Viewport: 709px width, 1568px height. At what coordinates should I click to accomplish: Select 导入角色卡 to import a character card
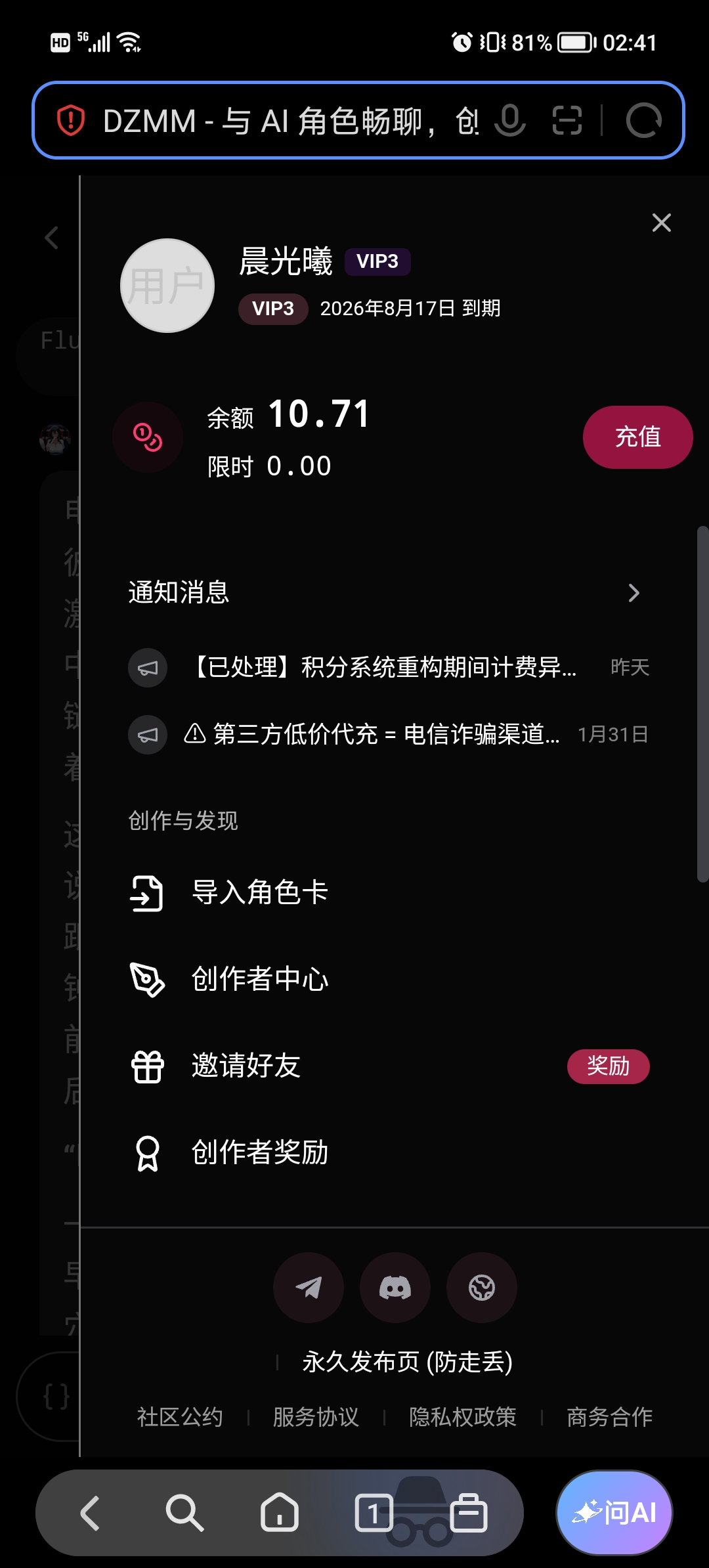point(388,893)
